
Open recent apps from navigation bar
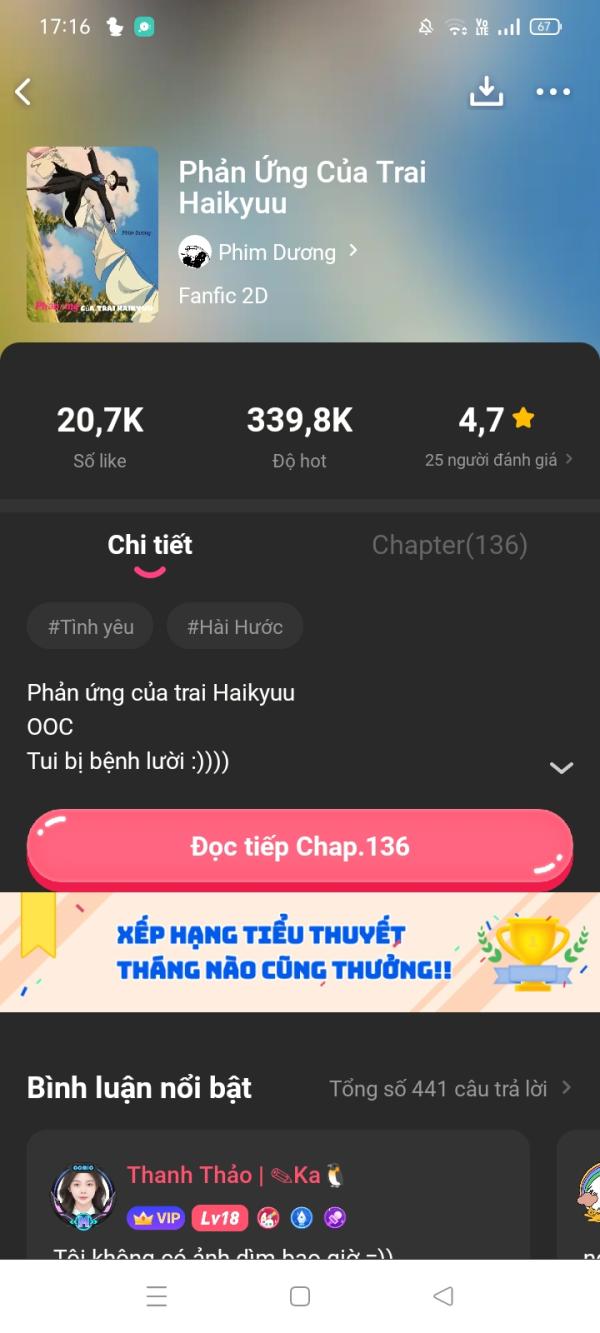(x=157, y=1296)
